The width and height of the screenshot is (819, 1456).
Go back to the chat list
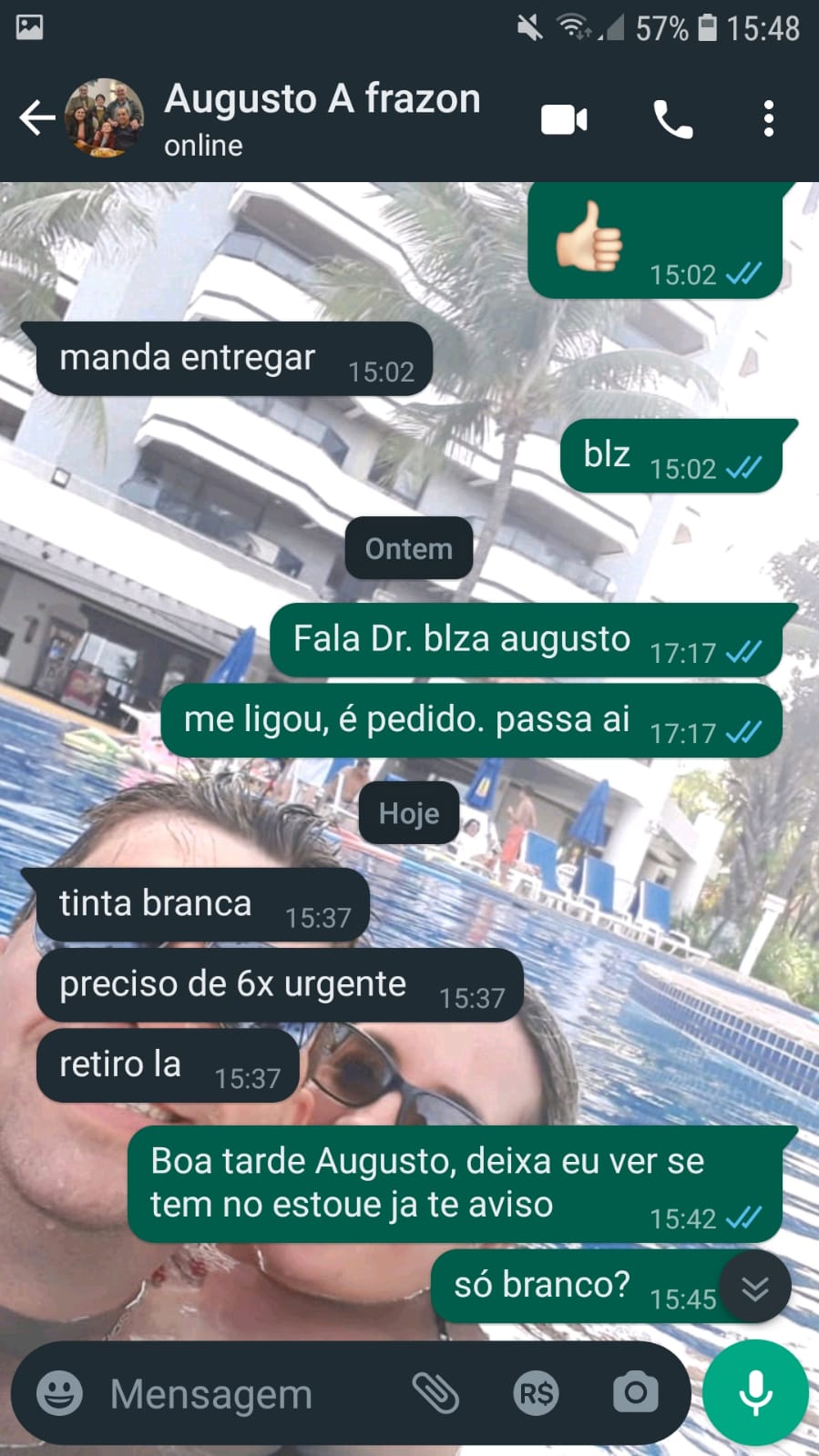click(36, 118)
